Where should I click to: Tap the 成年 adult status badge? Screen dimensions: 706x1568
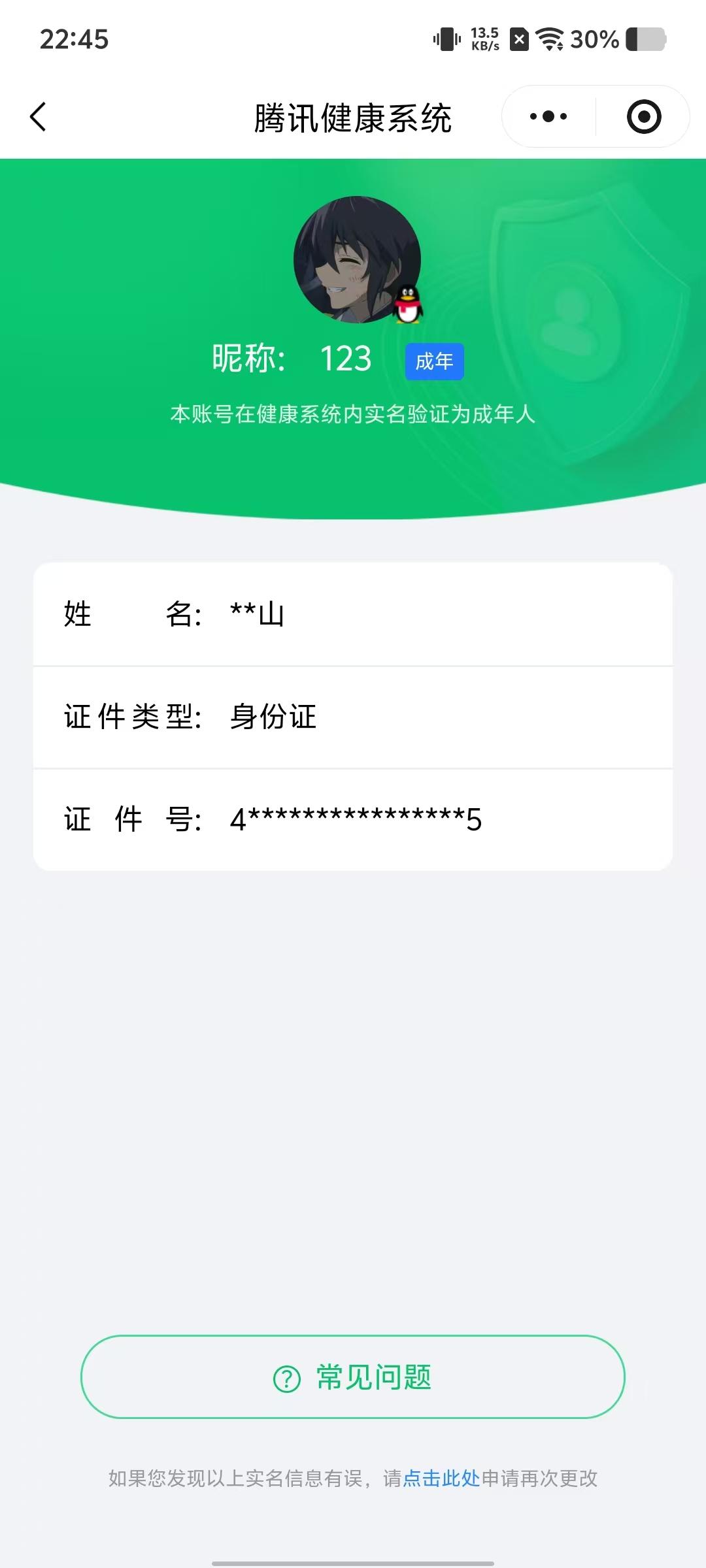click(x=434, y=361)
